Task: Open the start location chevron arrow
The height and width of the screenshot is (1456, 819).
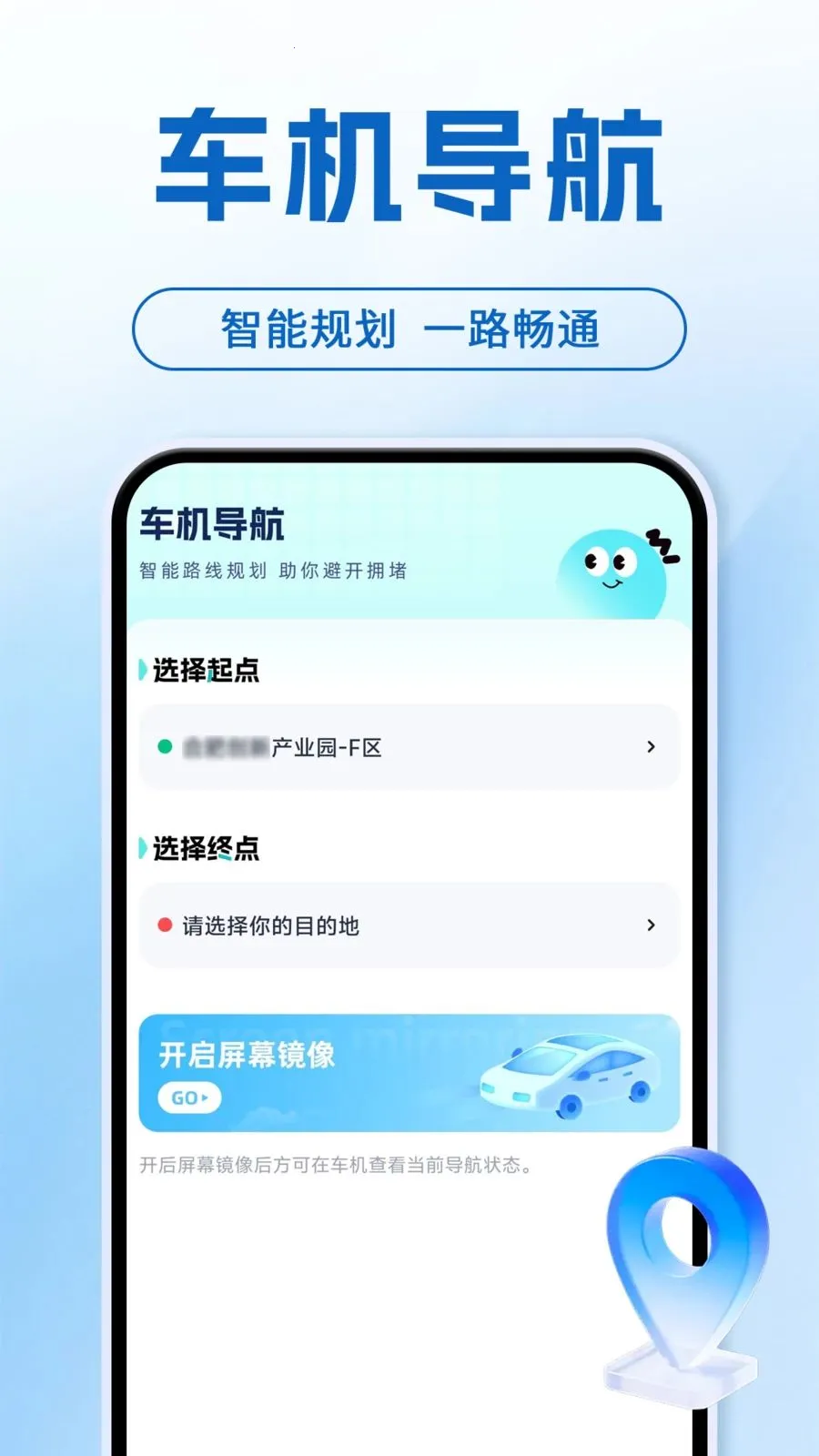Action: (x=650, y=747)
